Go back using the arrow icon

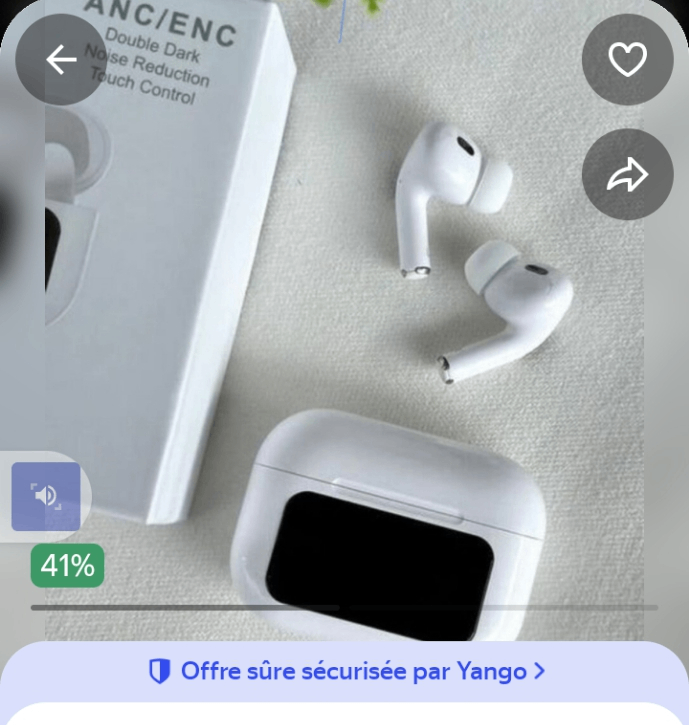[x=61, y=60]
